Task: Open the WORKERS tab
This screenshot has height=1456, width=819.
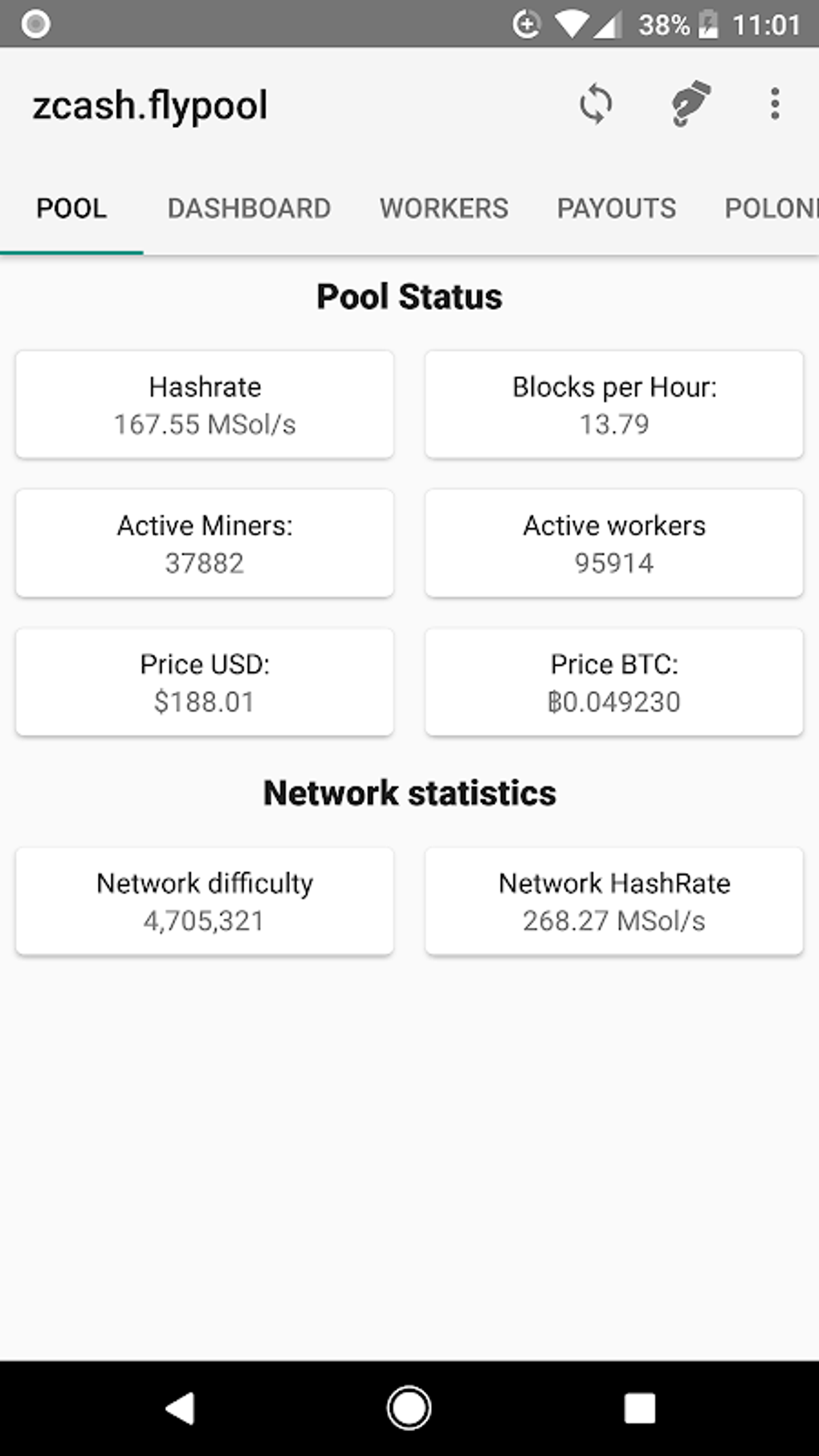Action: (443, 208)
